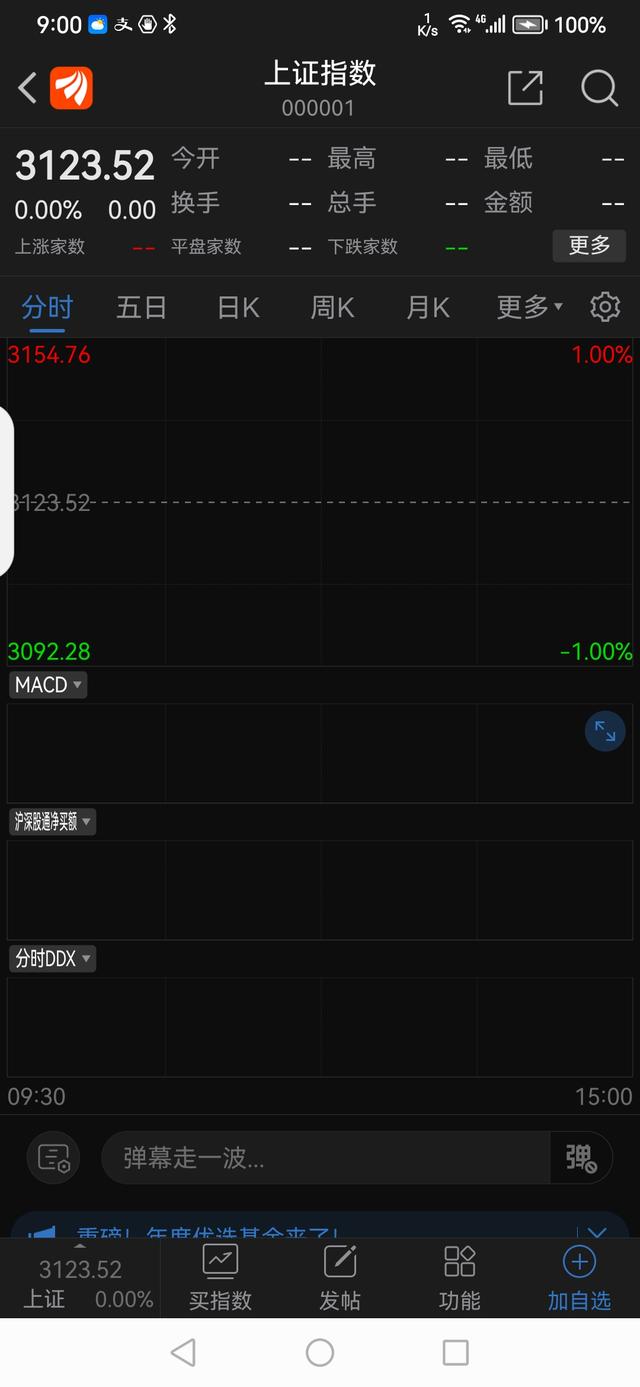Go back using the top-left arrow
This screenshot has width=640, height=1387.
click(x=27, y=88)
